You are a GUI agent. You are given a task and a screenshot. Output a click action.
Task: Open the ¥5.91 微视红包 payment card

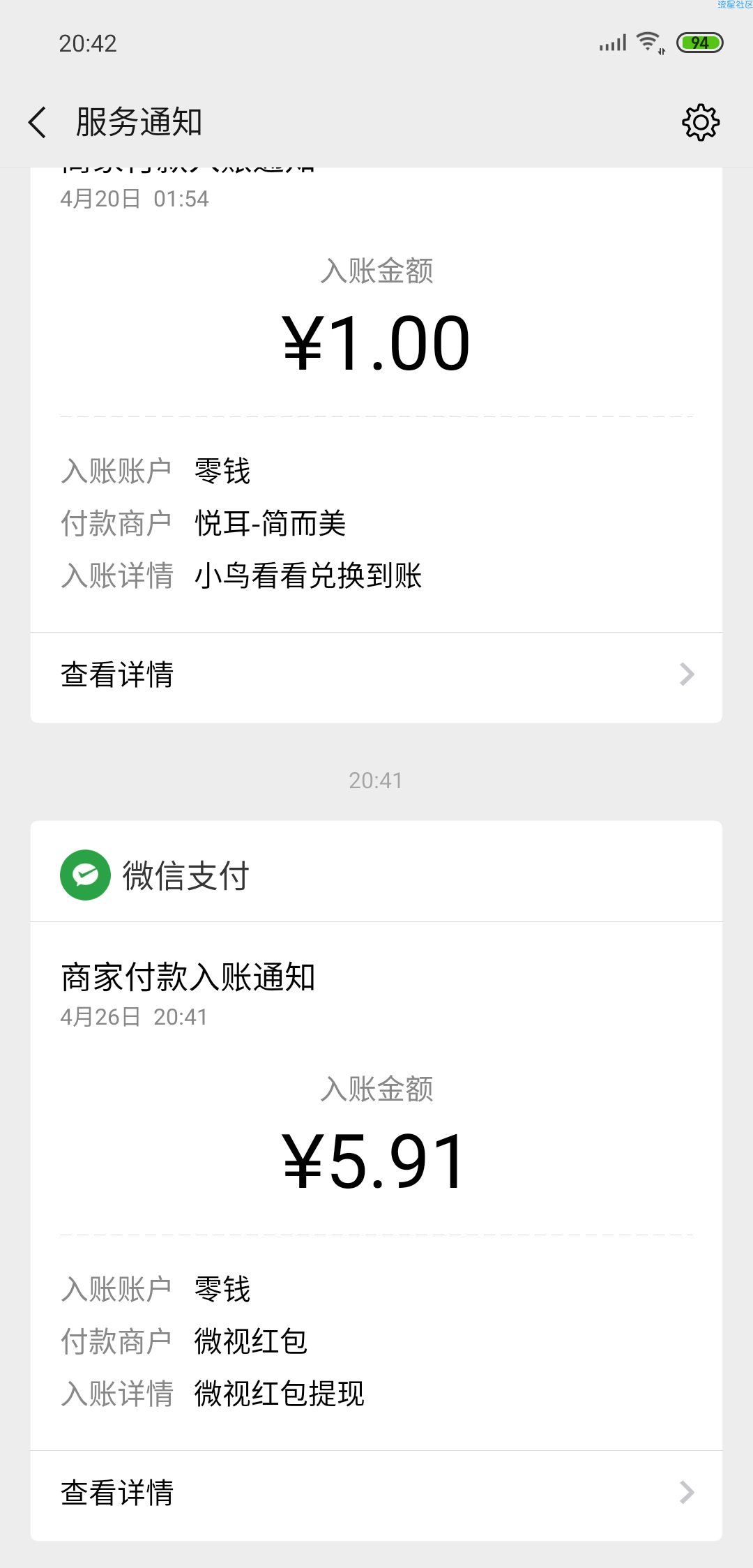[376, 1186]
